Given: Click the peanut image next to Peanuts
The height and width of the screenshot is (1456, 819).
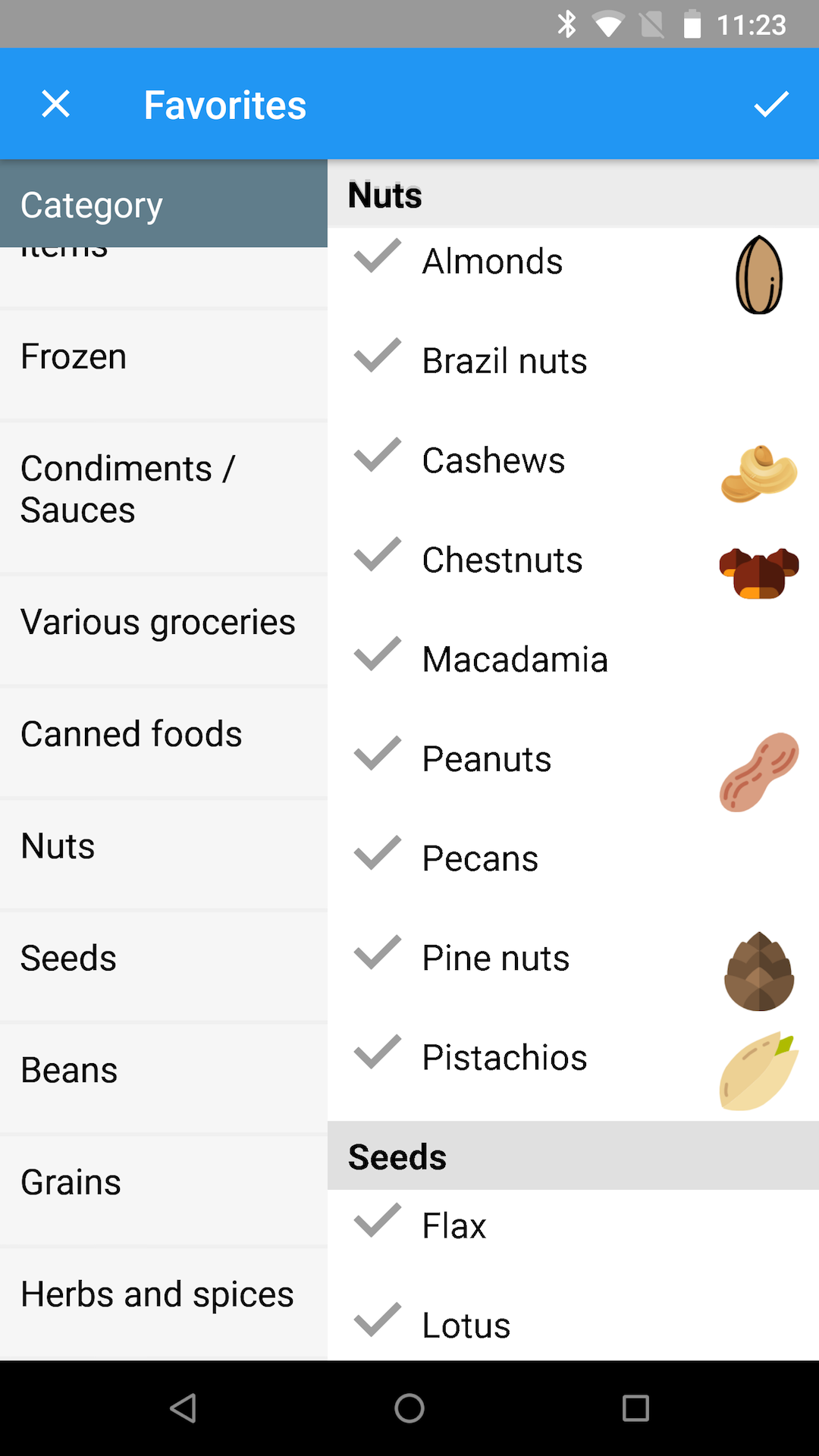Looking at the screenshot, I should point(759,771).
